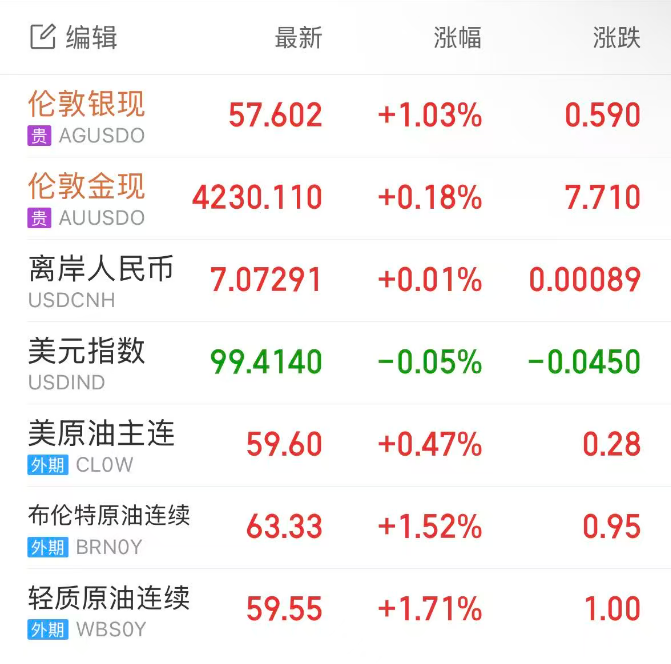This screenshot has width=671, height=664.
Task: Open 布伦特原油连续 BRN0Y details
Action: pyautogui.click(x=109, y=527)
